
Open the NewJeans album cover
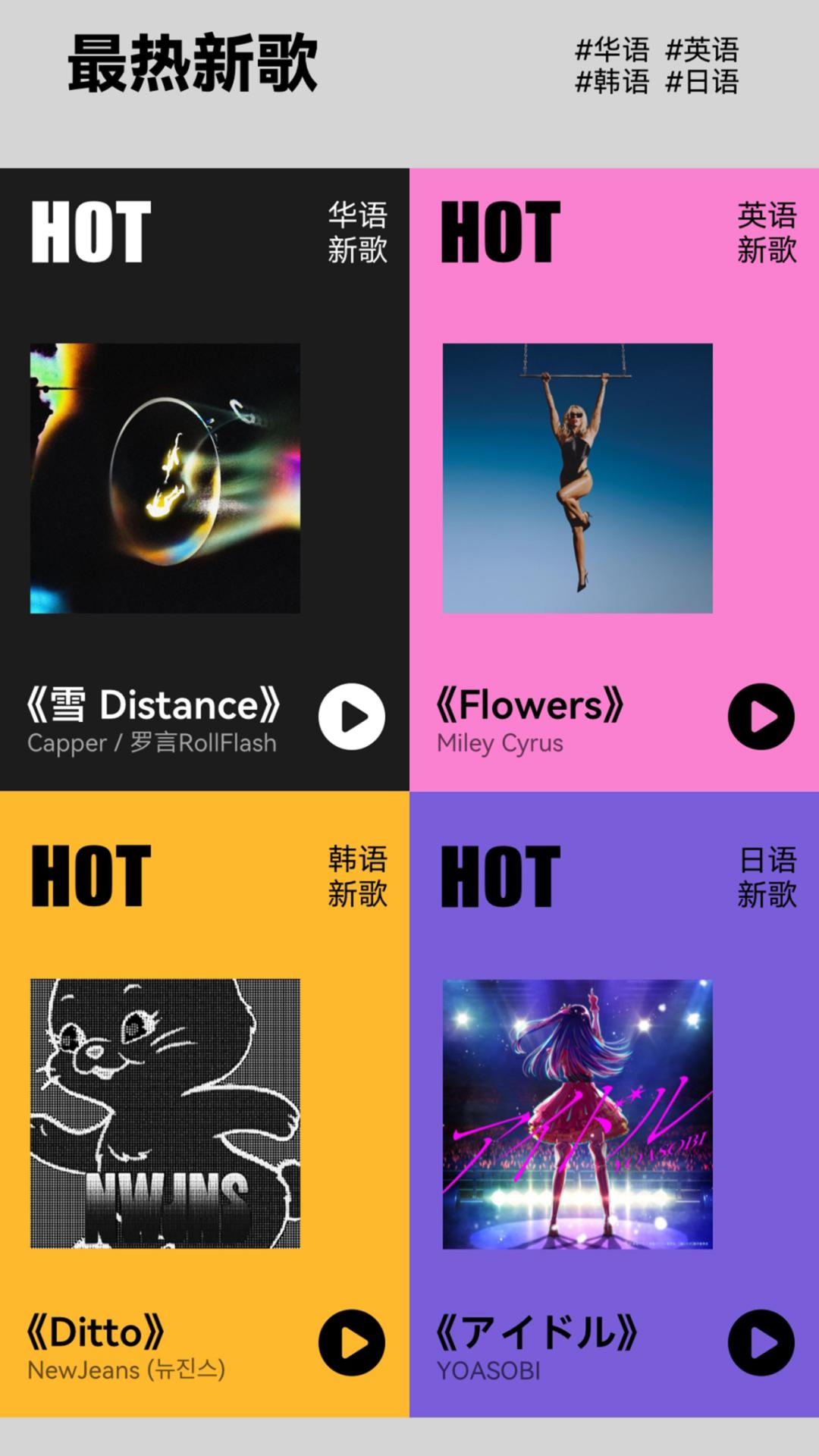[x=165, y=1115]
